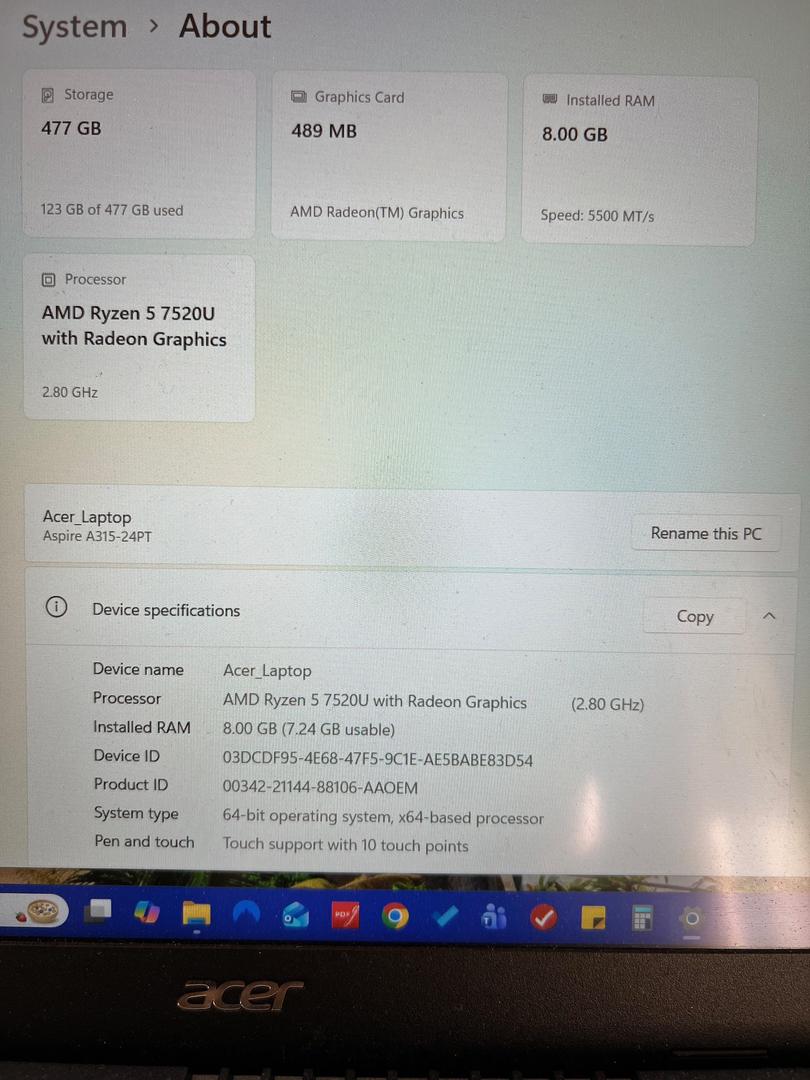Launch Google Chrome from the taskbar

tap(395, 916)
